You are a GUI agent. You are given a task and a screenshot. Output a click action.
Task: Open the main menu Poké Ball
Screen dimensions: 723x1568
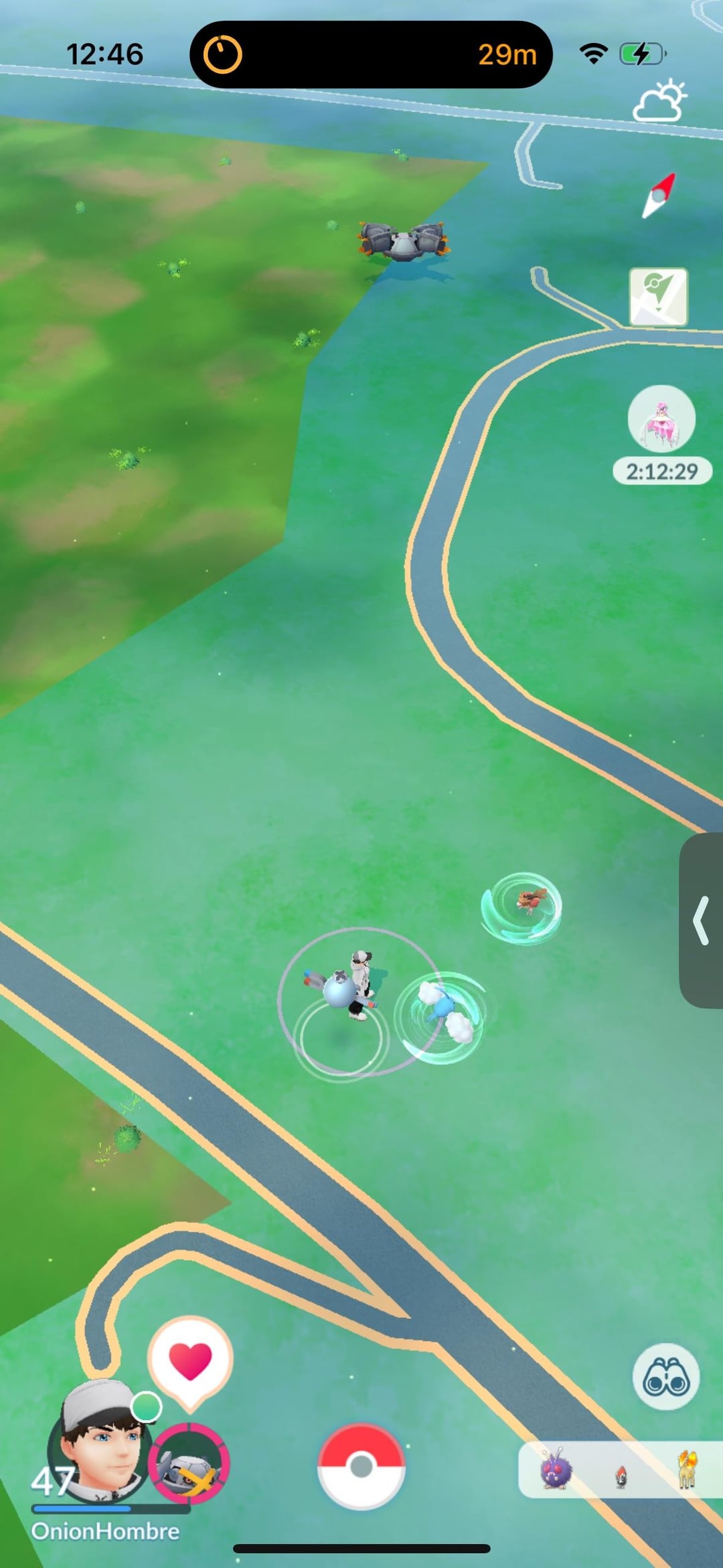coord(361,1466)
